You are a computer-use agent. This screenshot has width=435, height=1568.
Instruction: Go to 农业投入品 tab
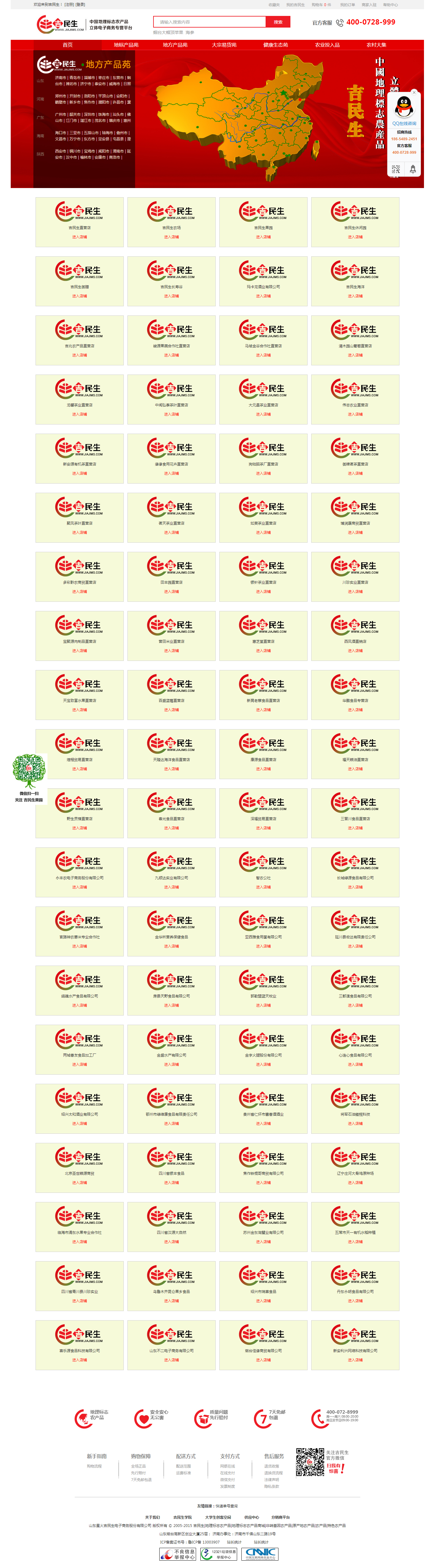point(327,45)
